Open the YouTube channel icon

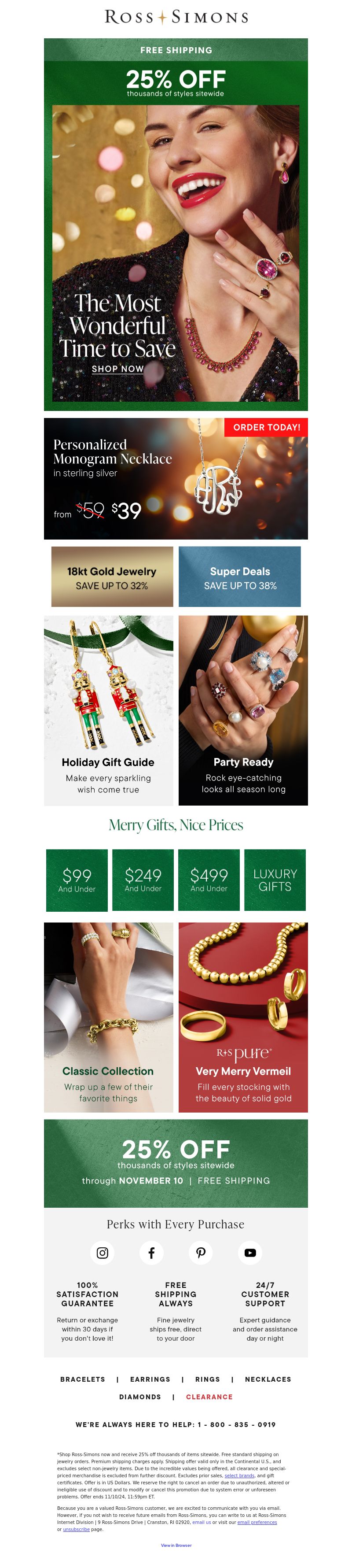point(250,1253)
